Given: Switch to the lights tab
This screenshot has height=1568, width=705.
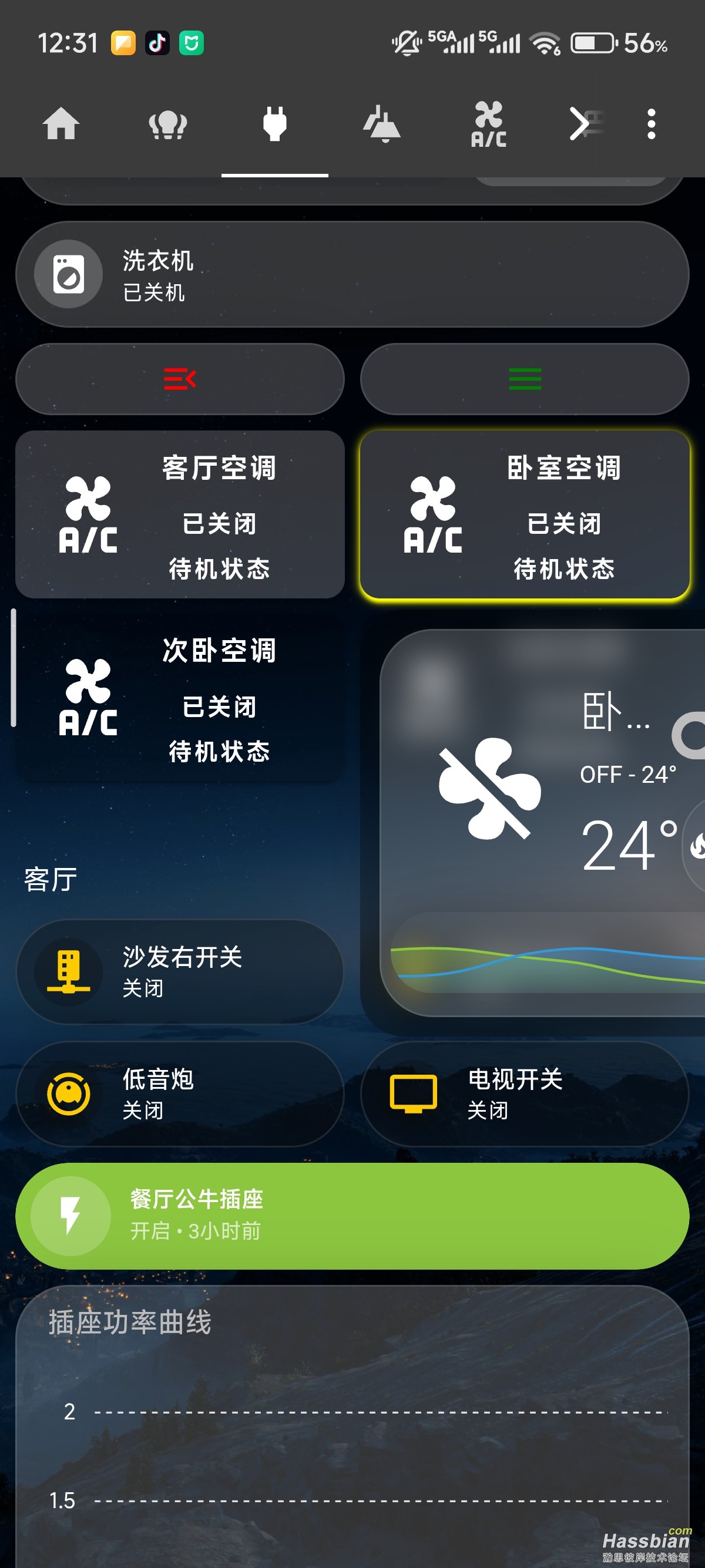Looking at the screenshot, I should [167, 124].
